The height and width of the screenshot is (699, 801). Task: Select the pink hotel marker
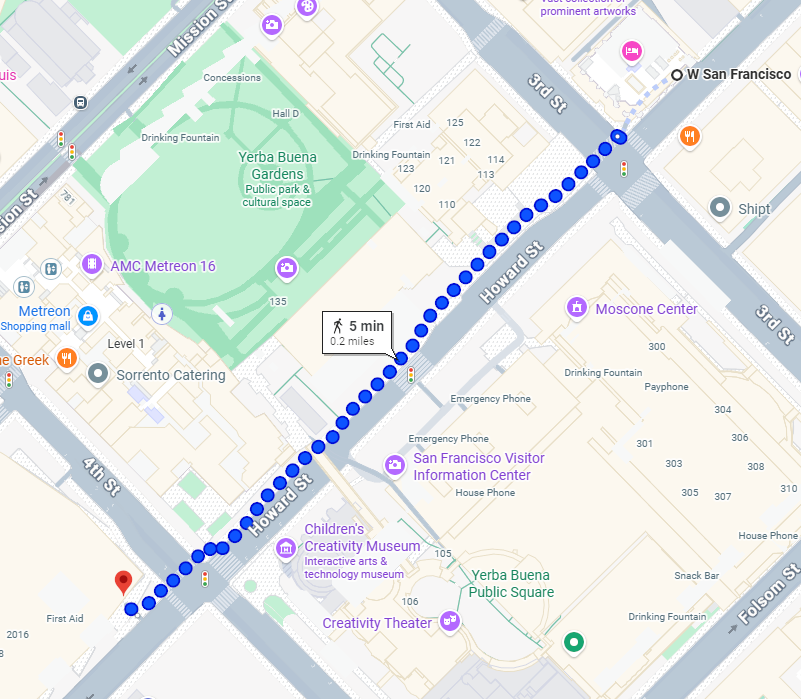631,51
